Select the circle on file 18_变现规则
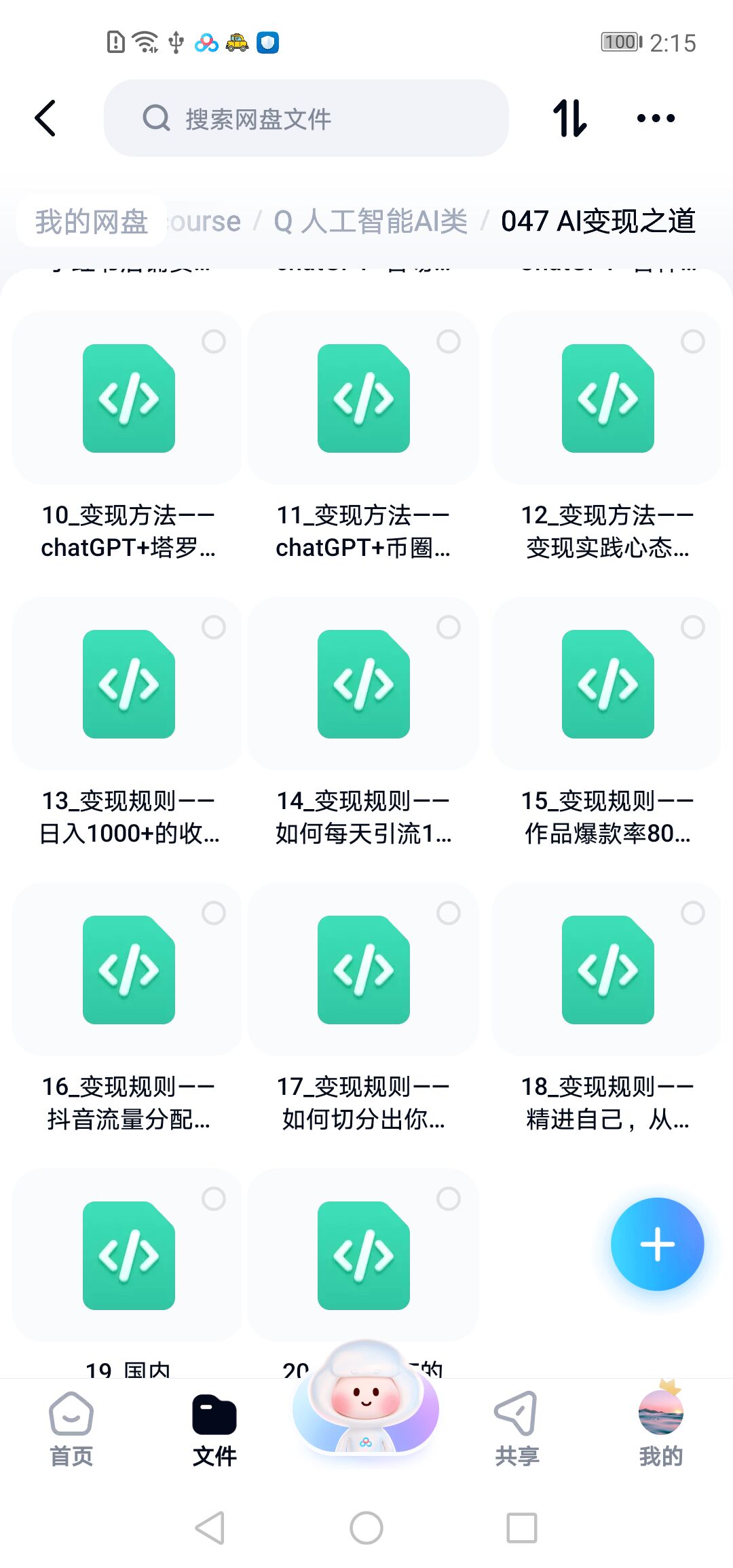The width and height of the screenshot is (733, 1568). (x=692, y=913)
